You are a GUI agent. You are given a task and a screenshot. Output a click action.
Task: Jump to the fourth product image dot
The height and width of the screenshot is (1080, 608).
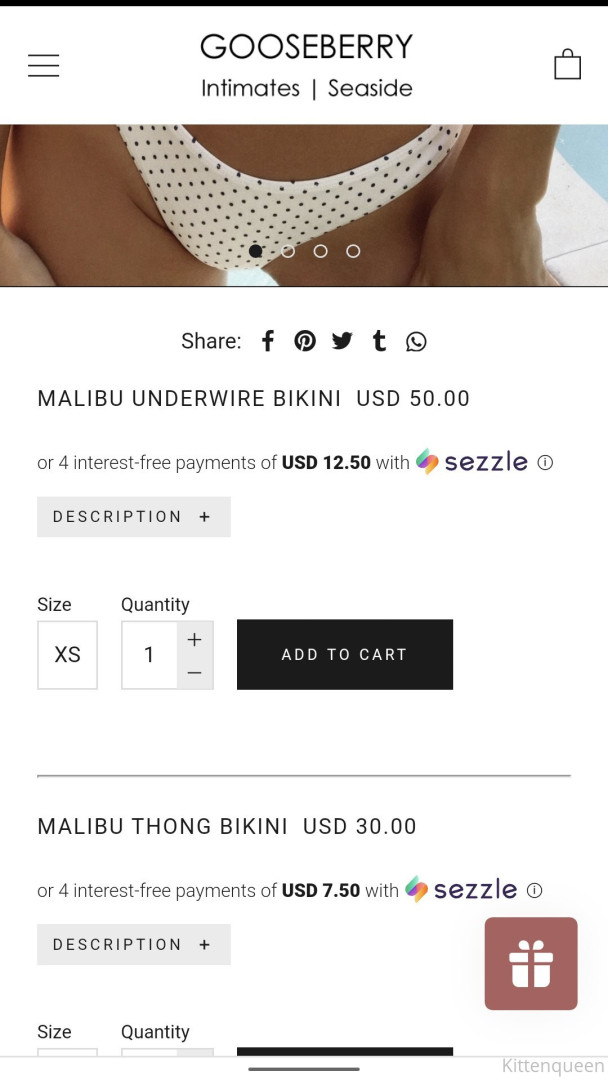pyautogui.click(x=353, y=251)
